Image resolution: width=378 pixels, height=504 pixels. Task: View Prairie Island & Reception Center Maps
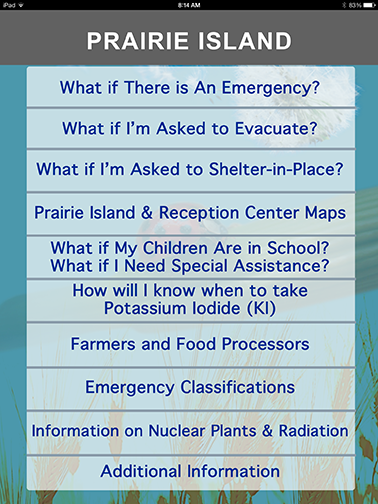(191, 214)
